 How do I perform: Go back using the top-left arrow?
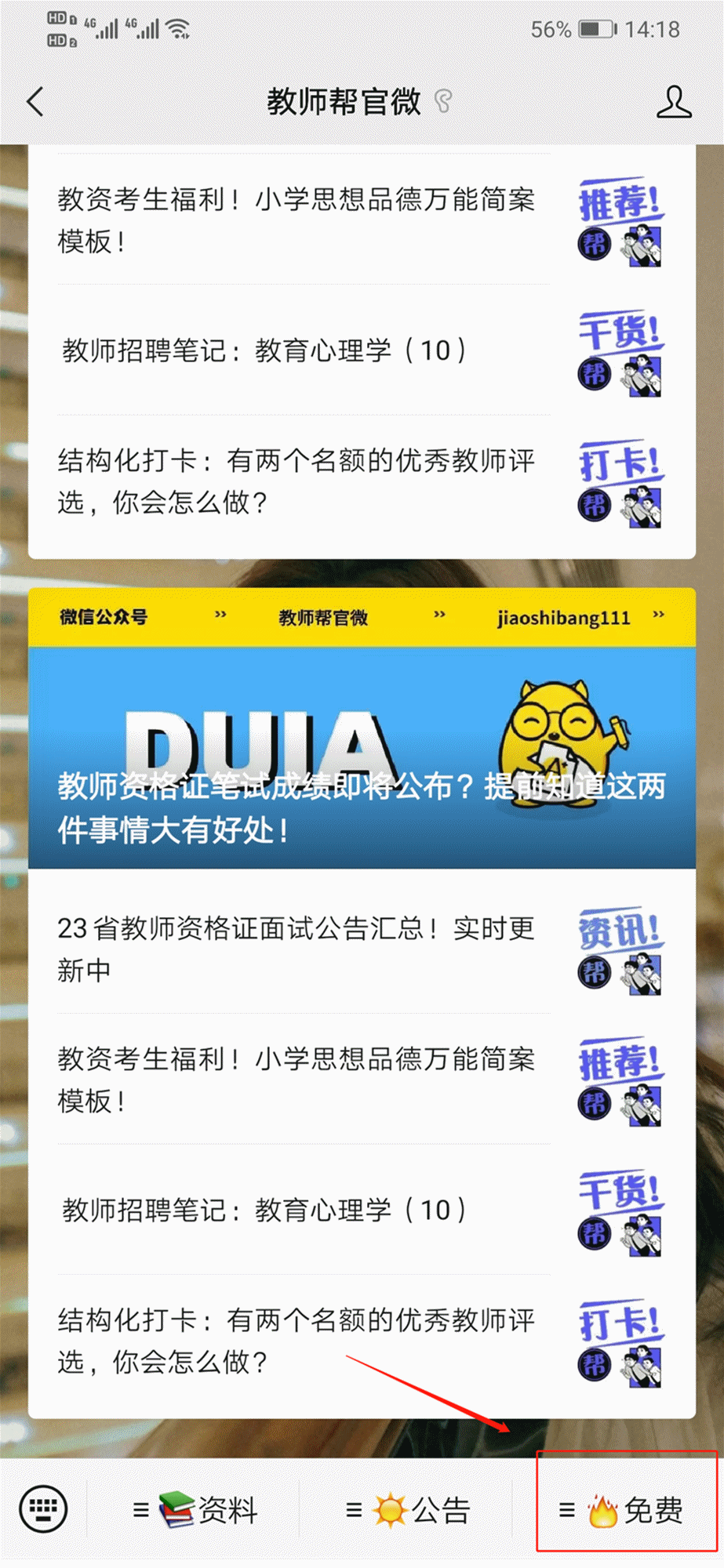[35, 102]
